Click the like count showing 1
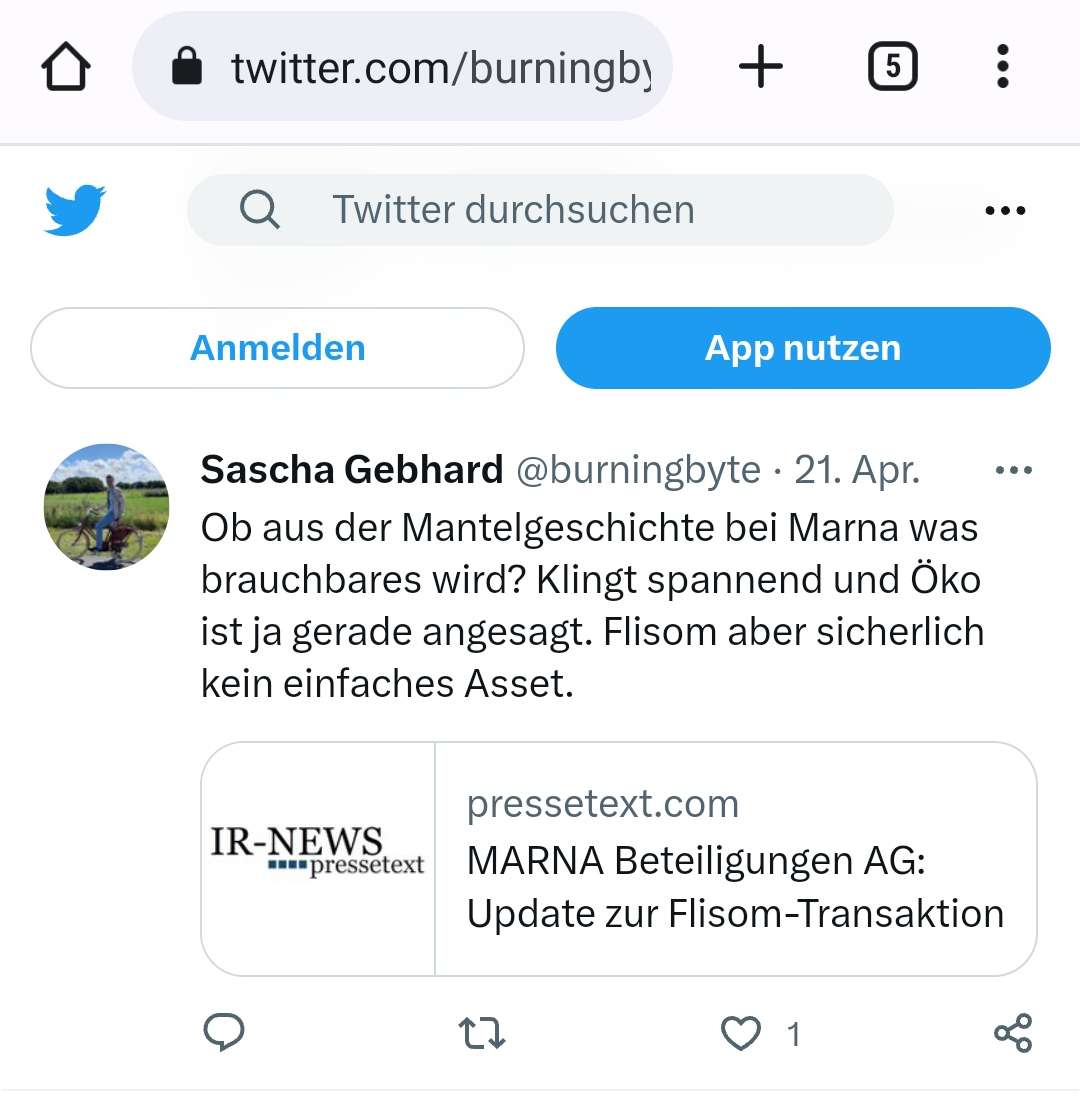 tap(793, 1033)
